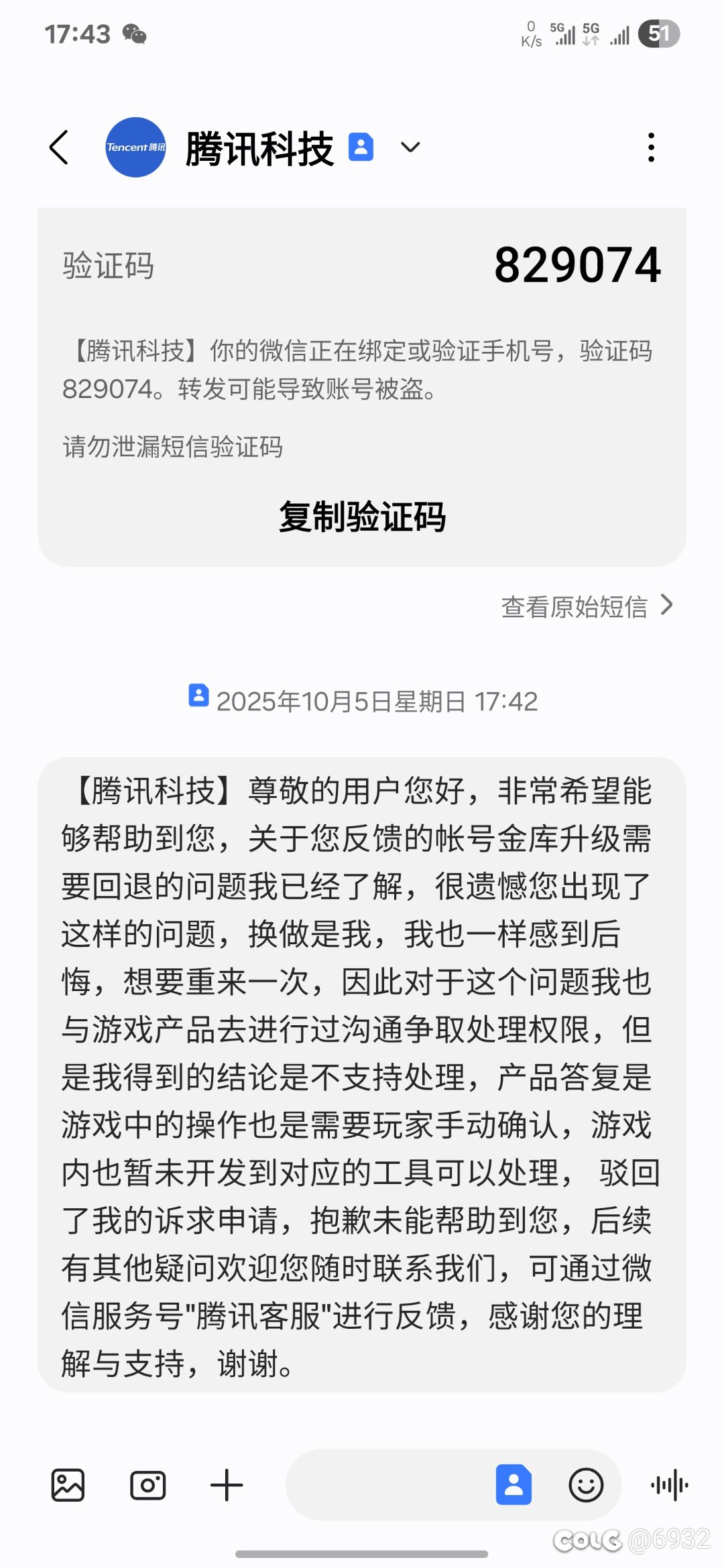Expand the 腾讯科技 sender details dropdown
The image size is (724, 1568).
coord(410,147)
